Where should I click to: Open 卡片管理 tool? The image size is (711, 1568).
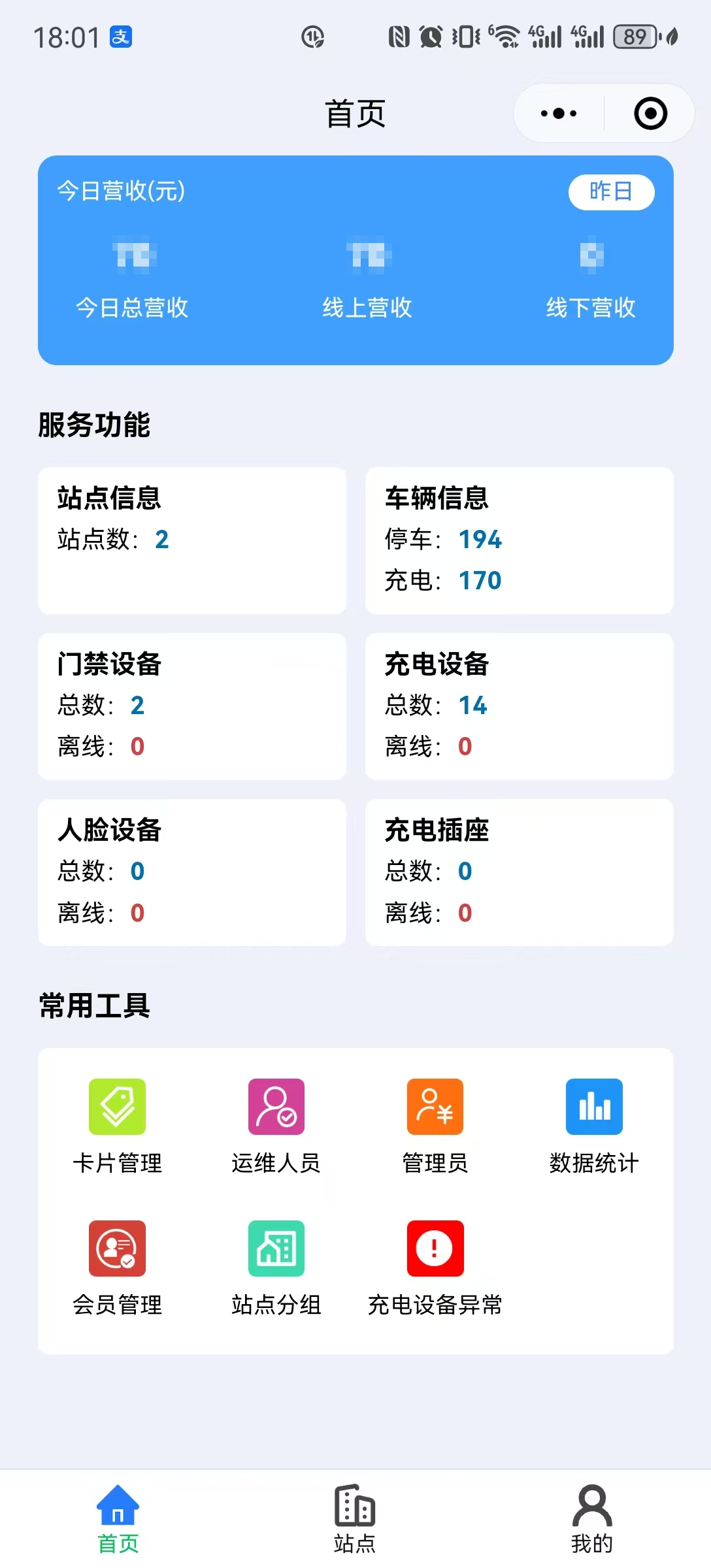[117, 1124]
